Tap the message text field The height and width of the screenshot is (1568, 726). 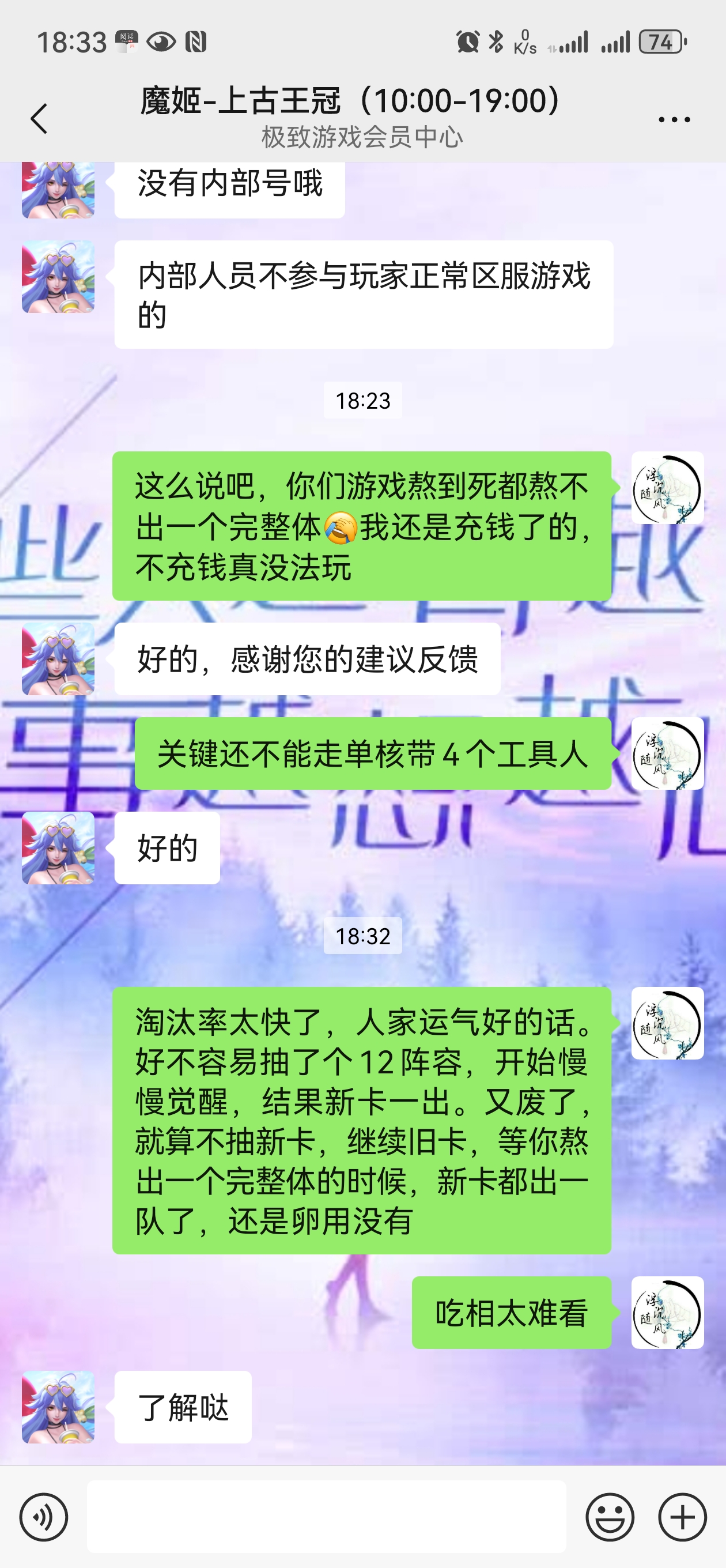pos(326,1517)
